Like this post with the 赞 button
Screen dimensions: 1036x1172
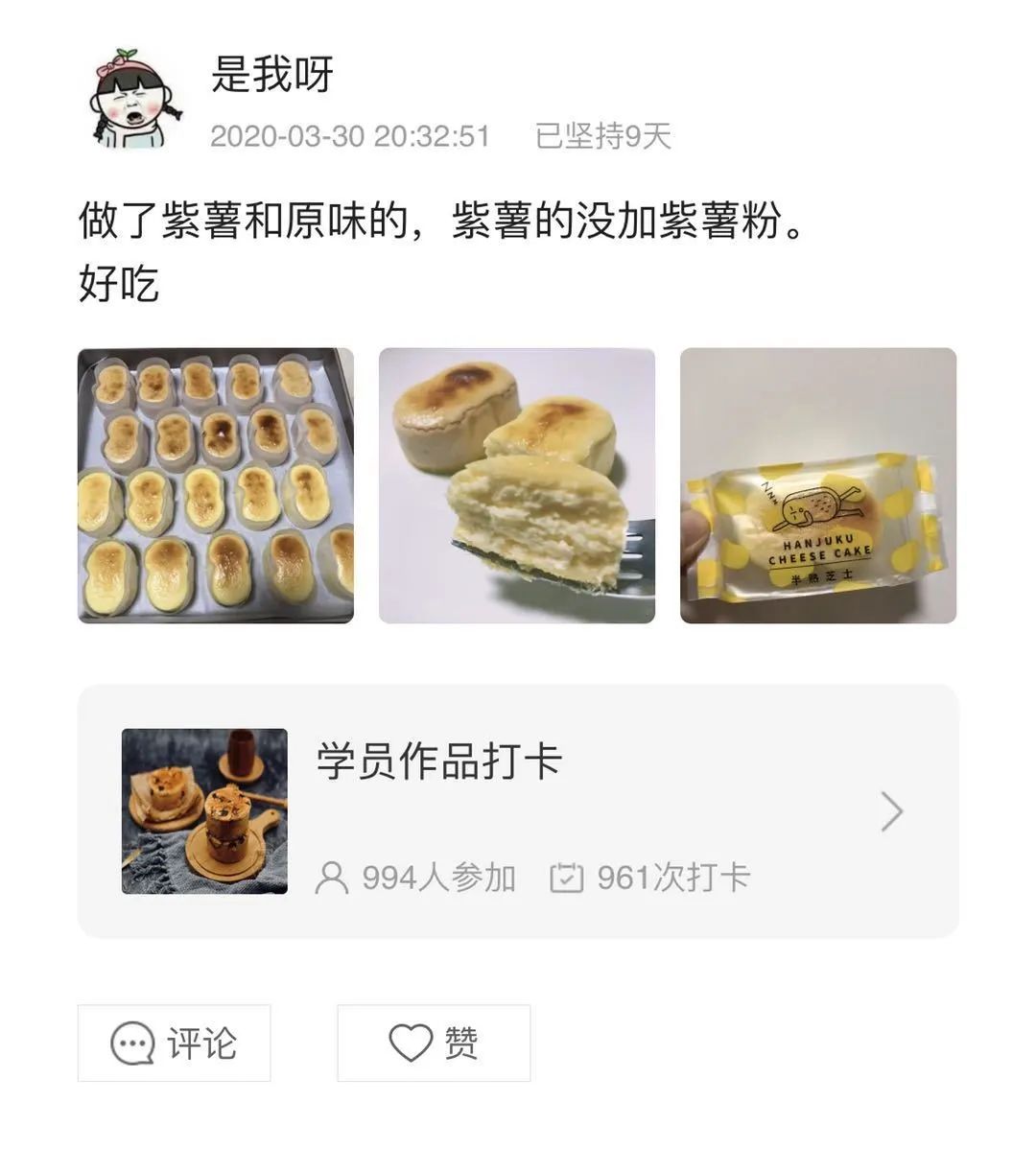tap(434, 1043)
